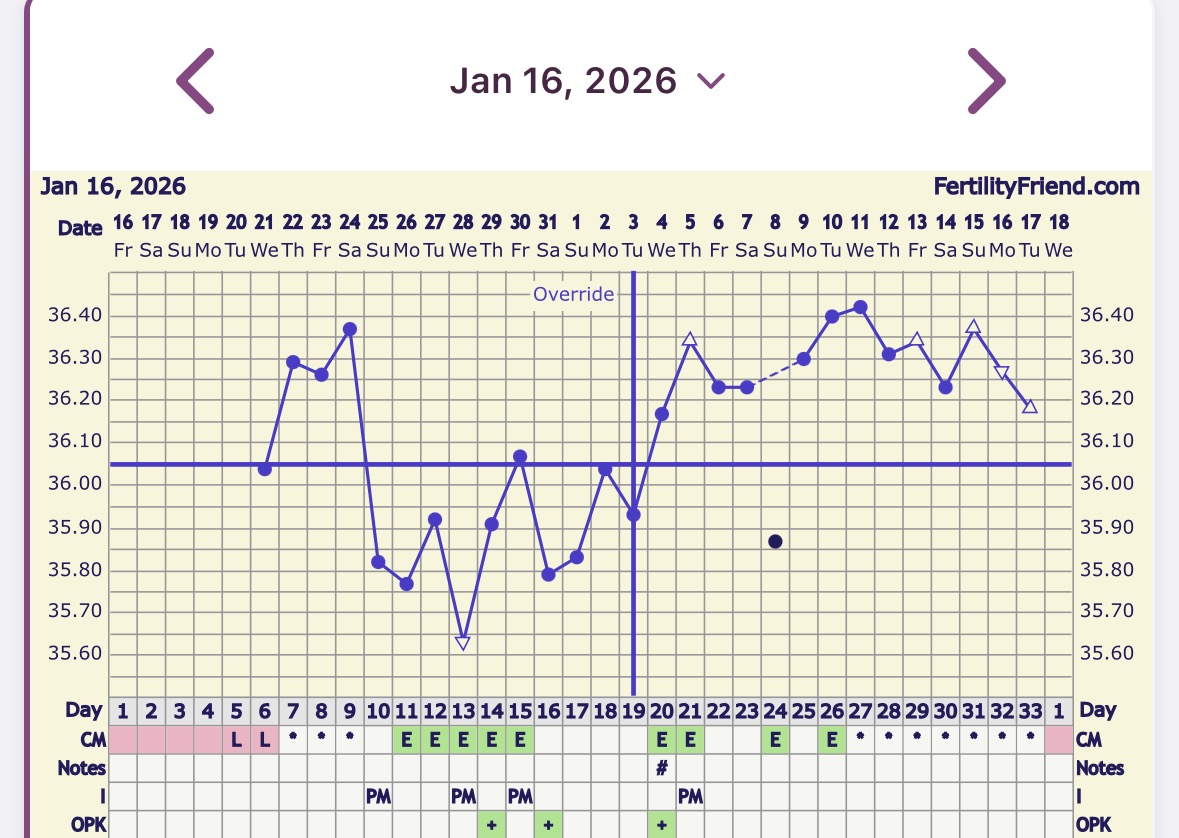
Task: Go to the previous chart cycle
Action: coord(195,81)
